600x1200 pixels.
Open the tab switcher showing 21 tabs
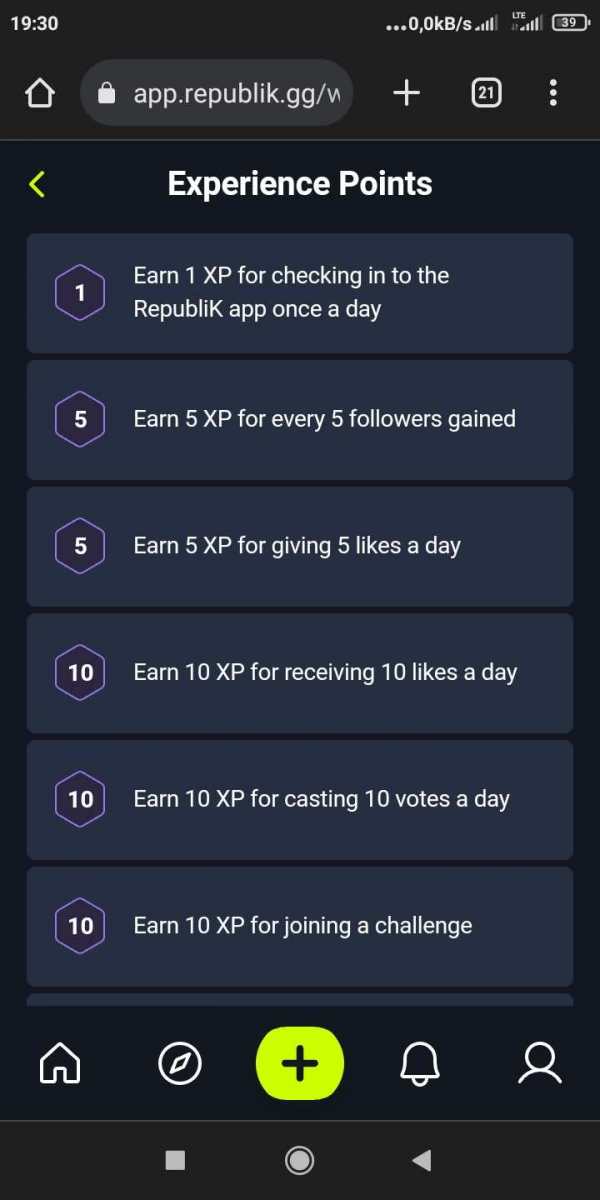coord(486,94)
